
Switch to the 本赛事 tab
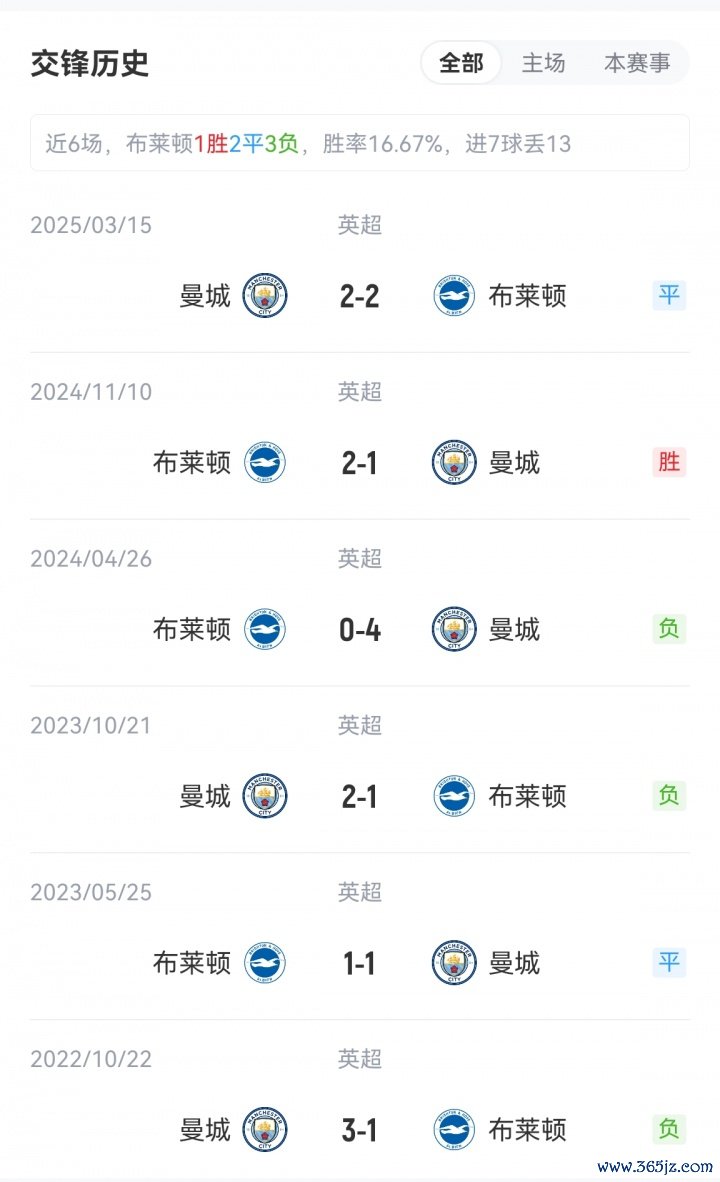click(x=637, y=63)
